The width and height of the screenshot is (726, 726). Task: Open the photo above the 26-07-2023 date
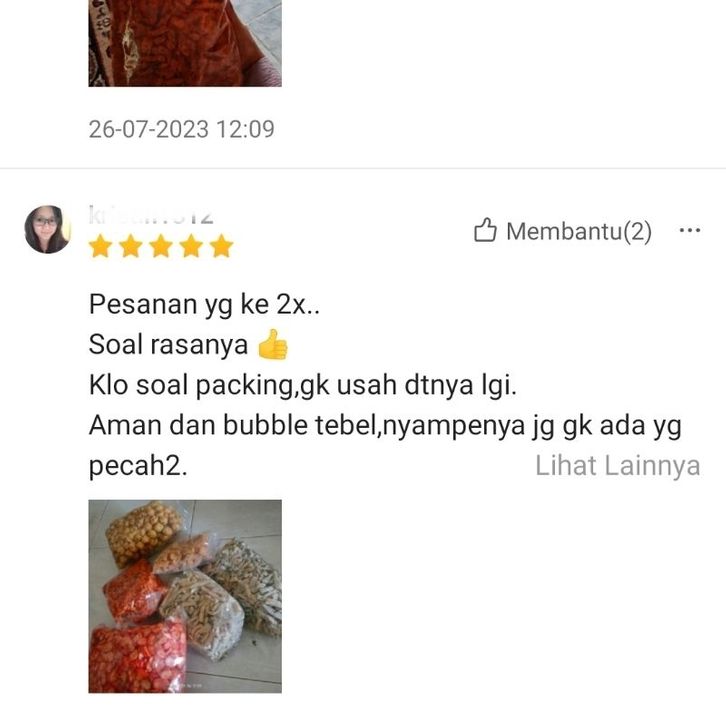point(185,43)
